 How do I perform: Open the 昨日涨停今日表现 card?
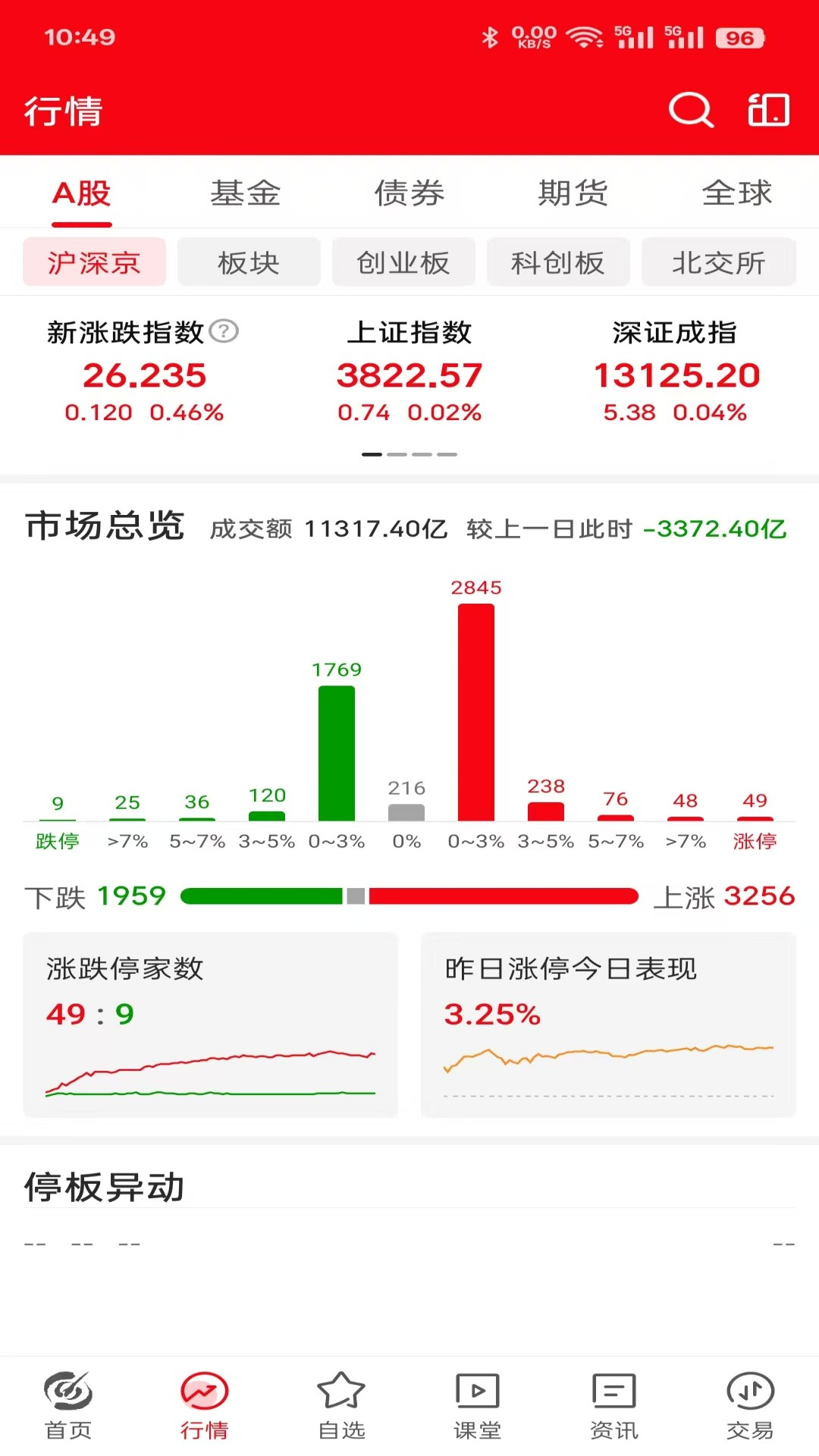coord(608,1025)
